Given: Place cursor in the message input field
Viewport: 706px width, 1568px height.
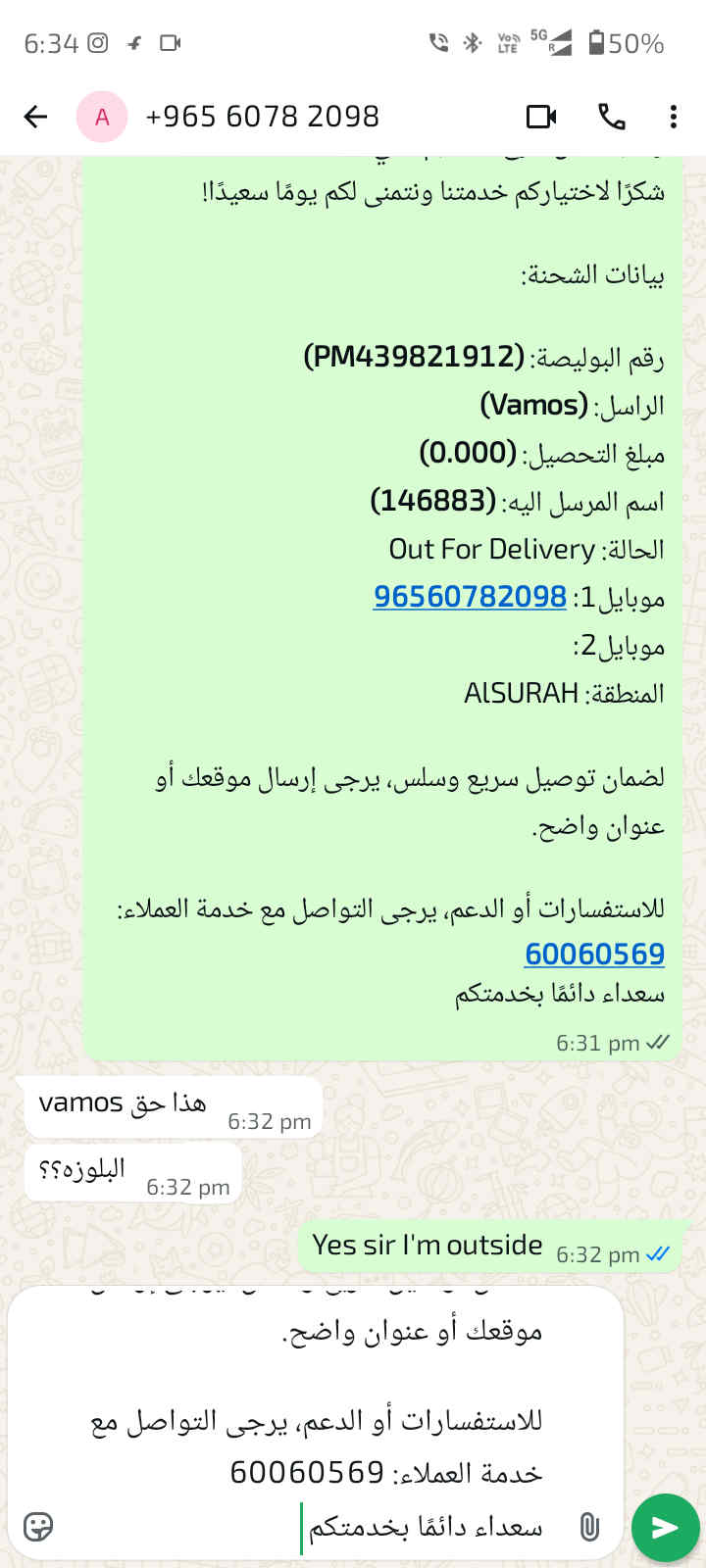Looking at the screenshot, I should pyautogui.click(x=314, y=1421).
